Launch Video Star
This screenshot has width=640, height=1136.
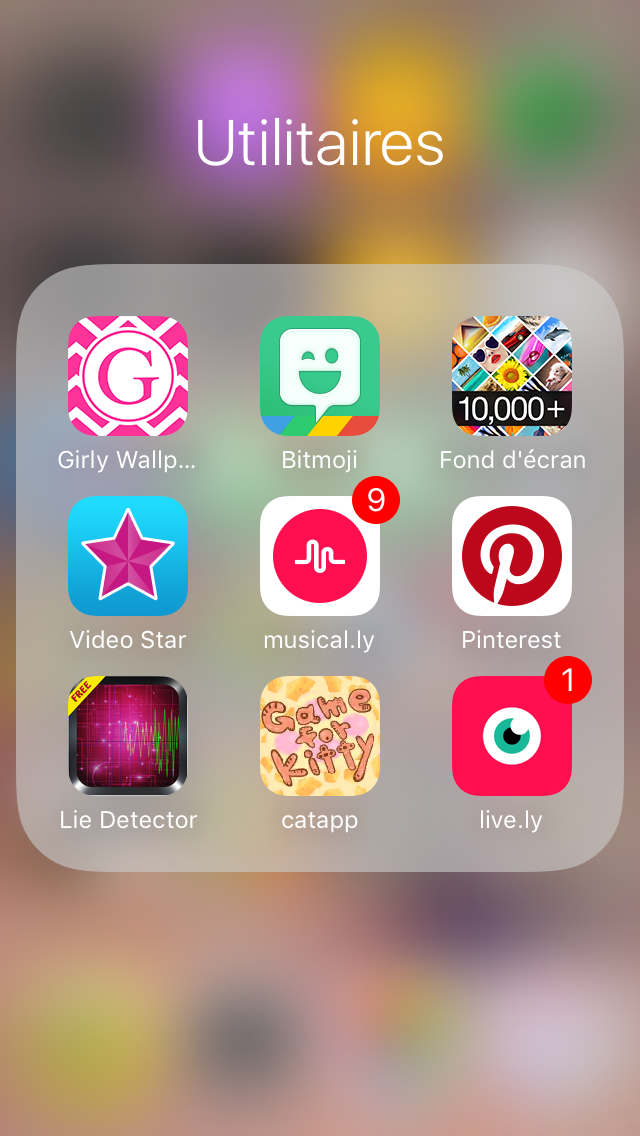(128, 556)
